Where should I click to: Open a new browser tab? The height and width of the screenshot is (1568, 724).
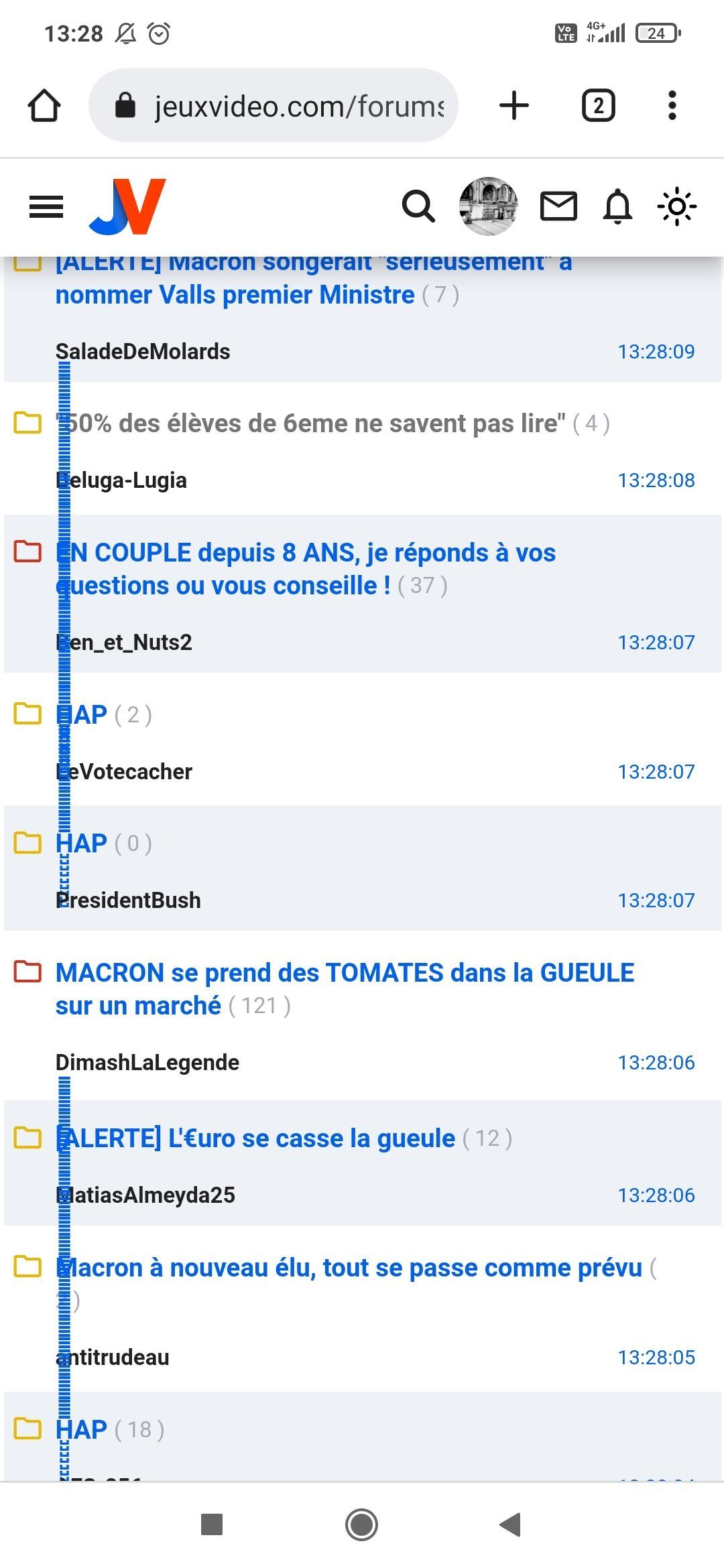tap(514, 105)
